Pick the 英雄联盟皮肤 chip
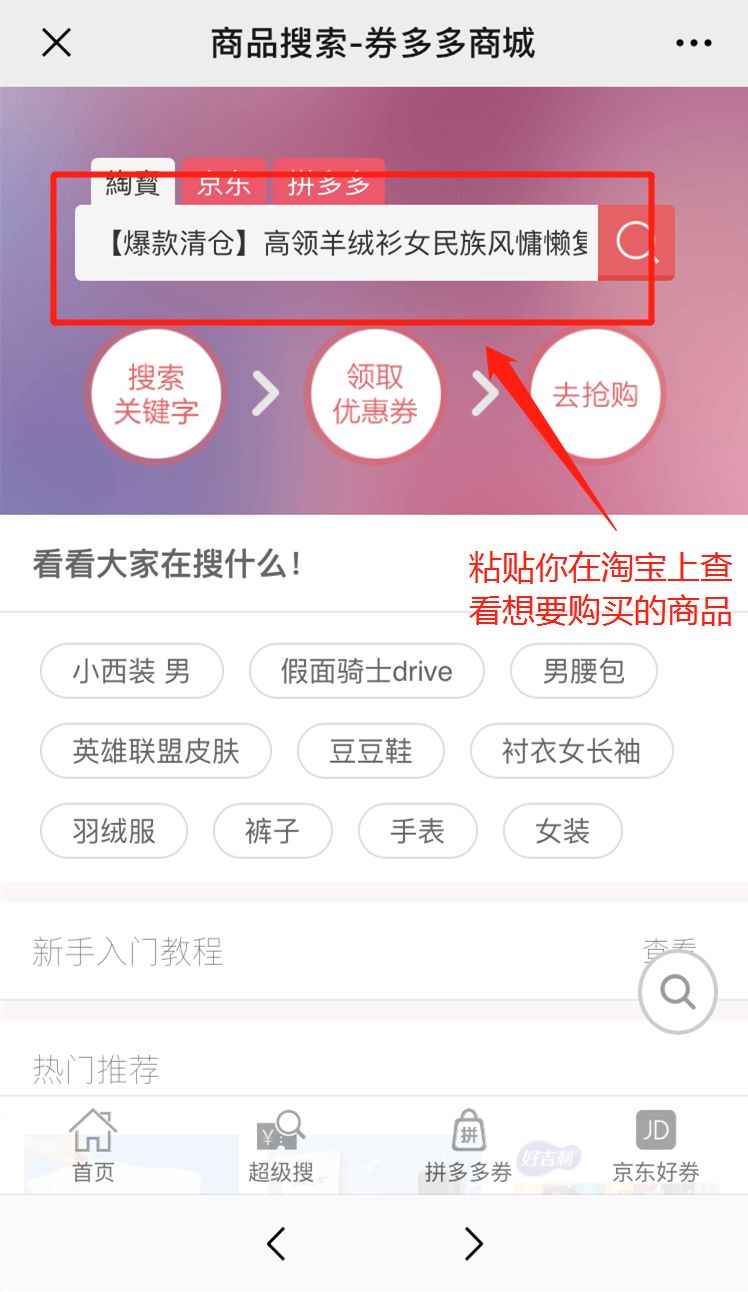Viewport: 748px width, 1292px height. pos(156,751)
